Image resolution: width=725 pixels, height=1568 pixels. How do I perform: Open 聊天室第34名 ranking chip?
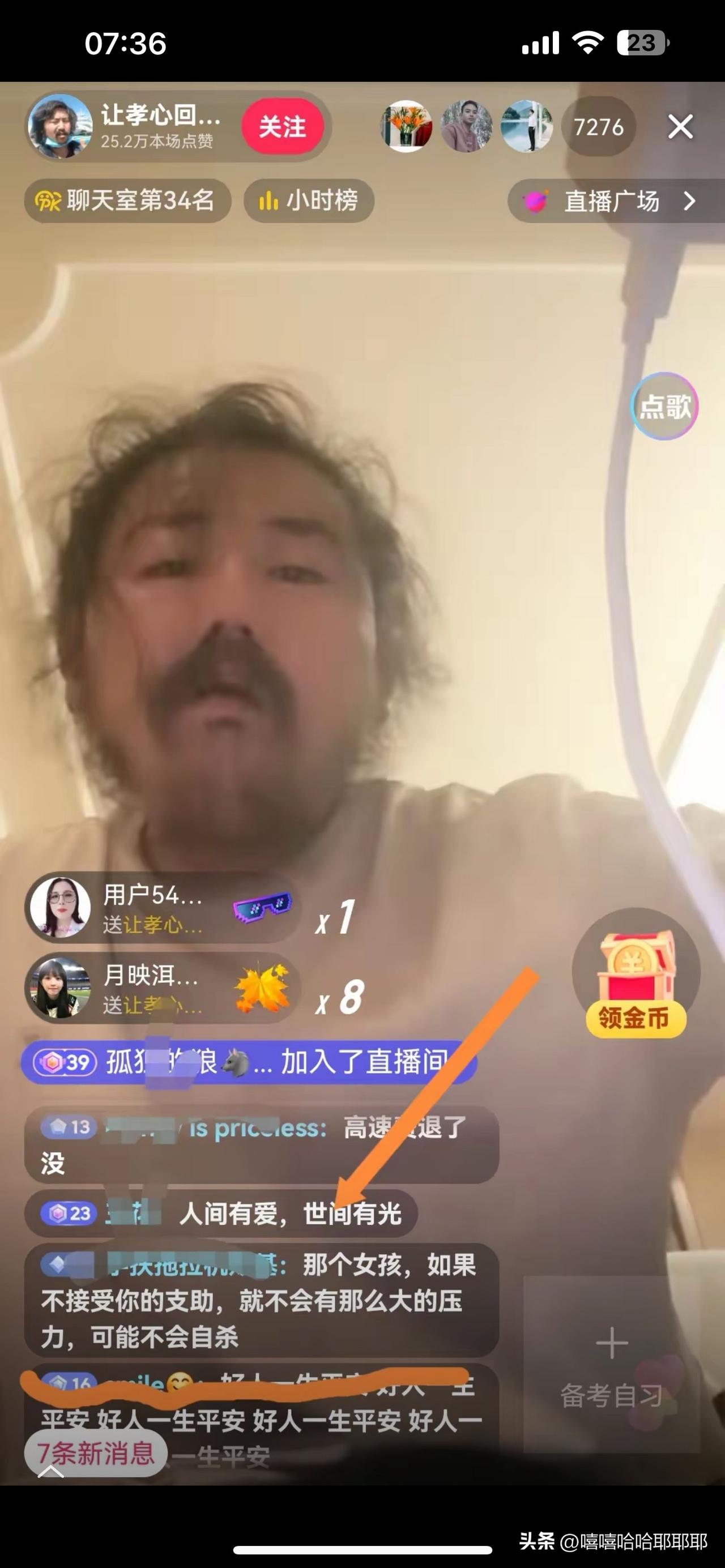tap(128, 200)
